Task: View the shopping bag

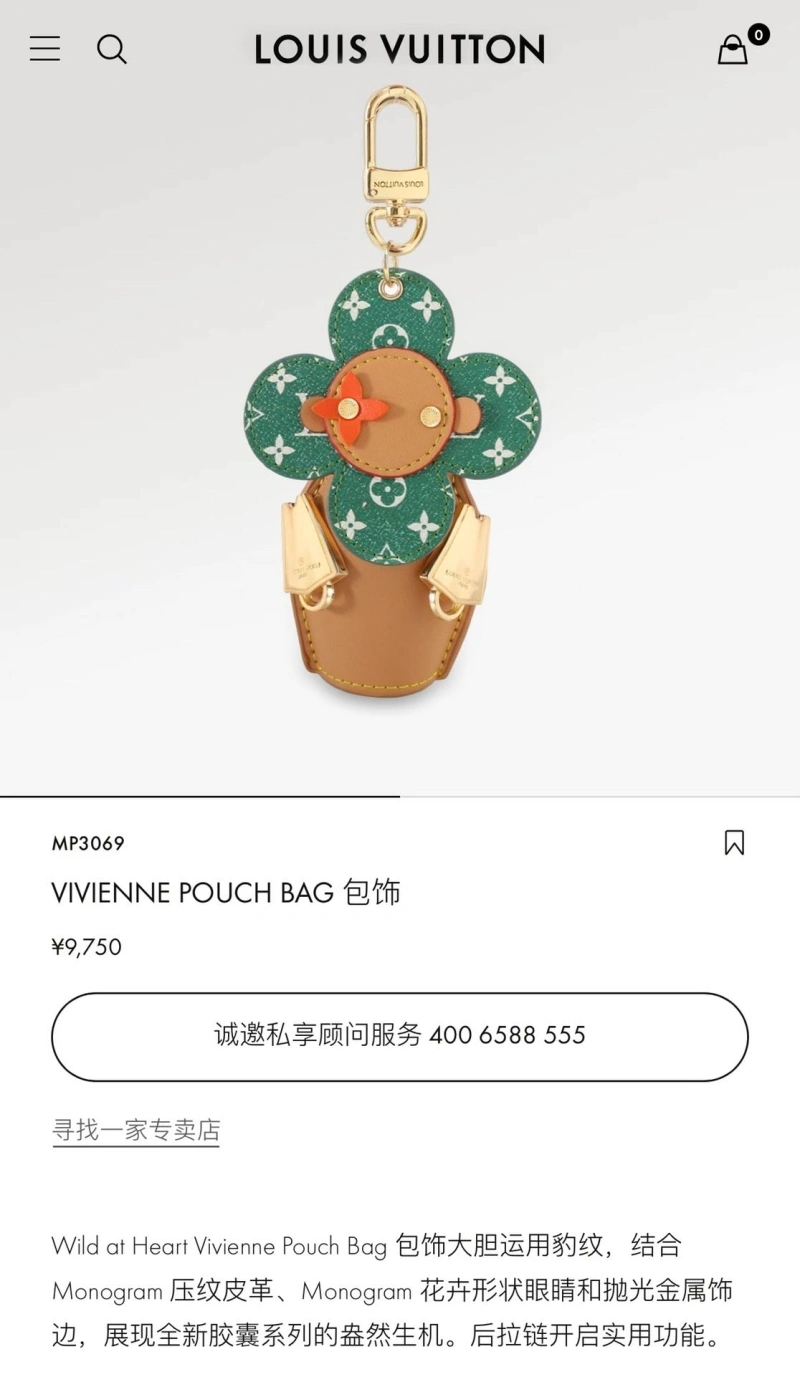Action: (x=734, y=50)
